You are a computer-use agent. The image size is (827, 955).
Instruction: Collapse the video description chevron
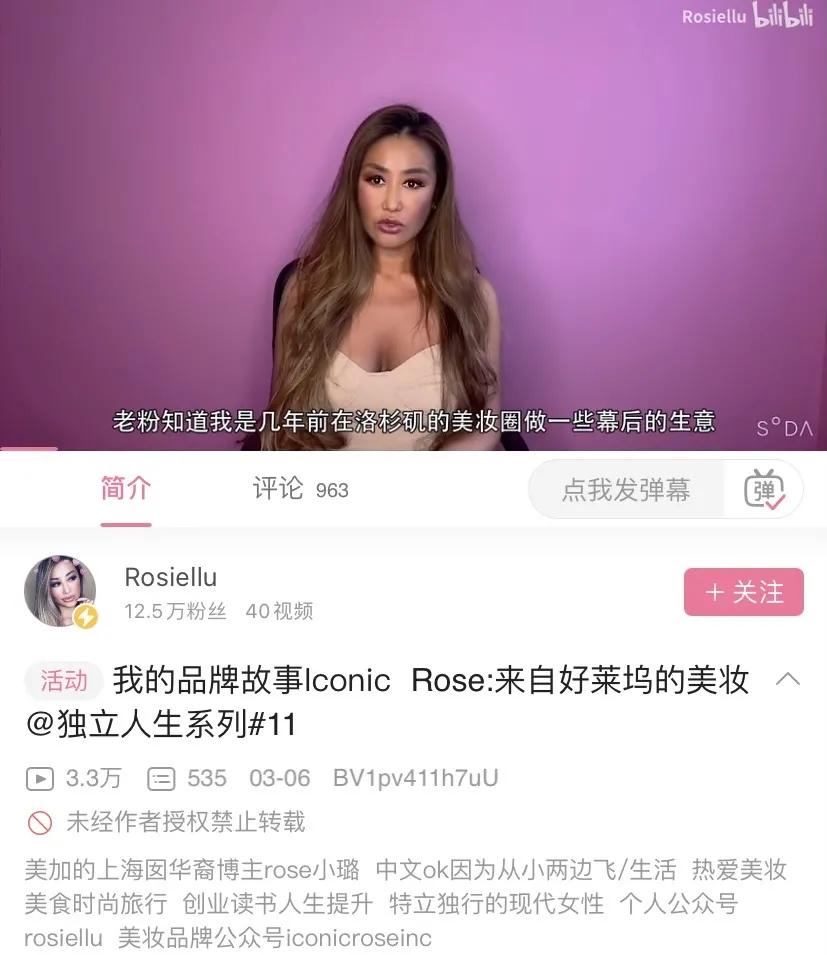tap(788, 680)
